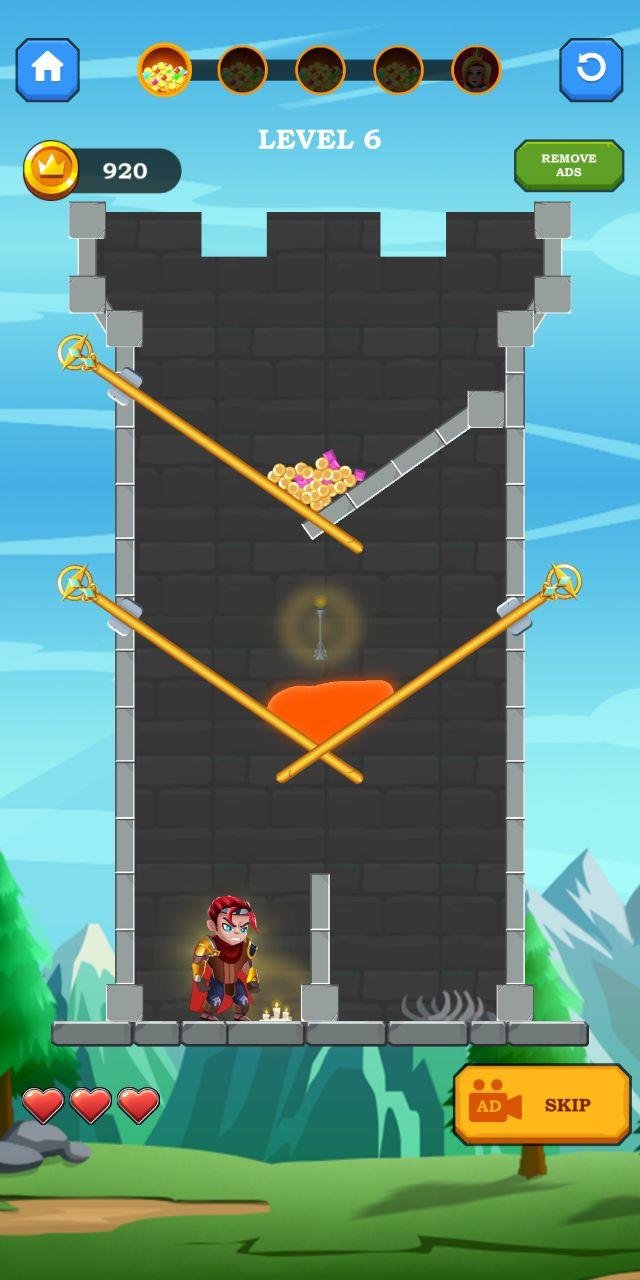
Task: Tap the Remove Ads button
Action: pyautogui.click(x=568, y=166)
